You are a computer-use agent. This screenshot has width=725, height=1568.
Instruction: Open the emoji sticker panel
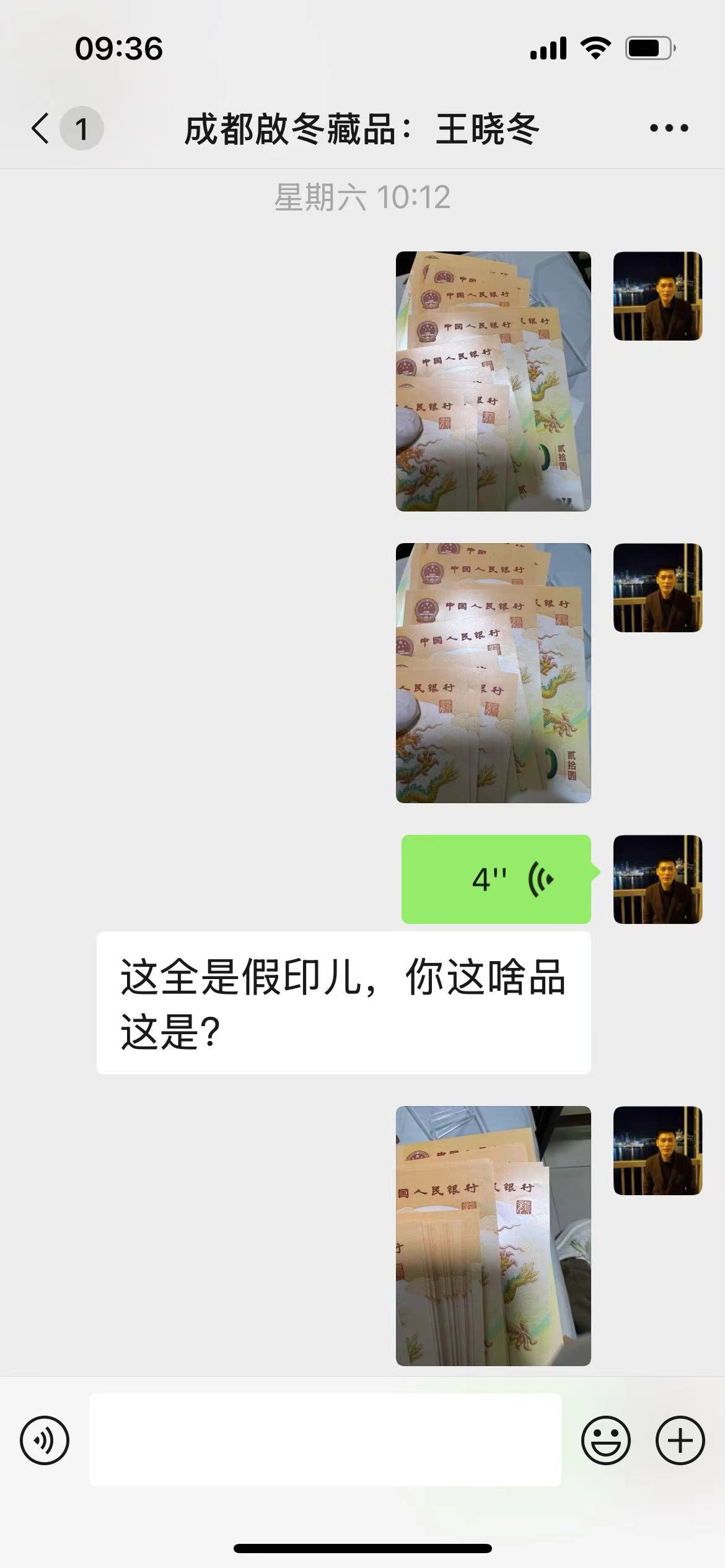point(605,1440)
